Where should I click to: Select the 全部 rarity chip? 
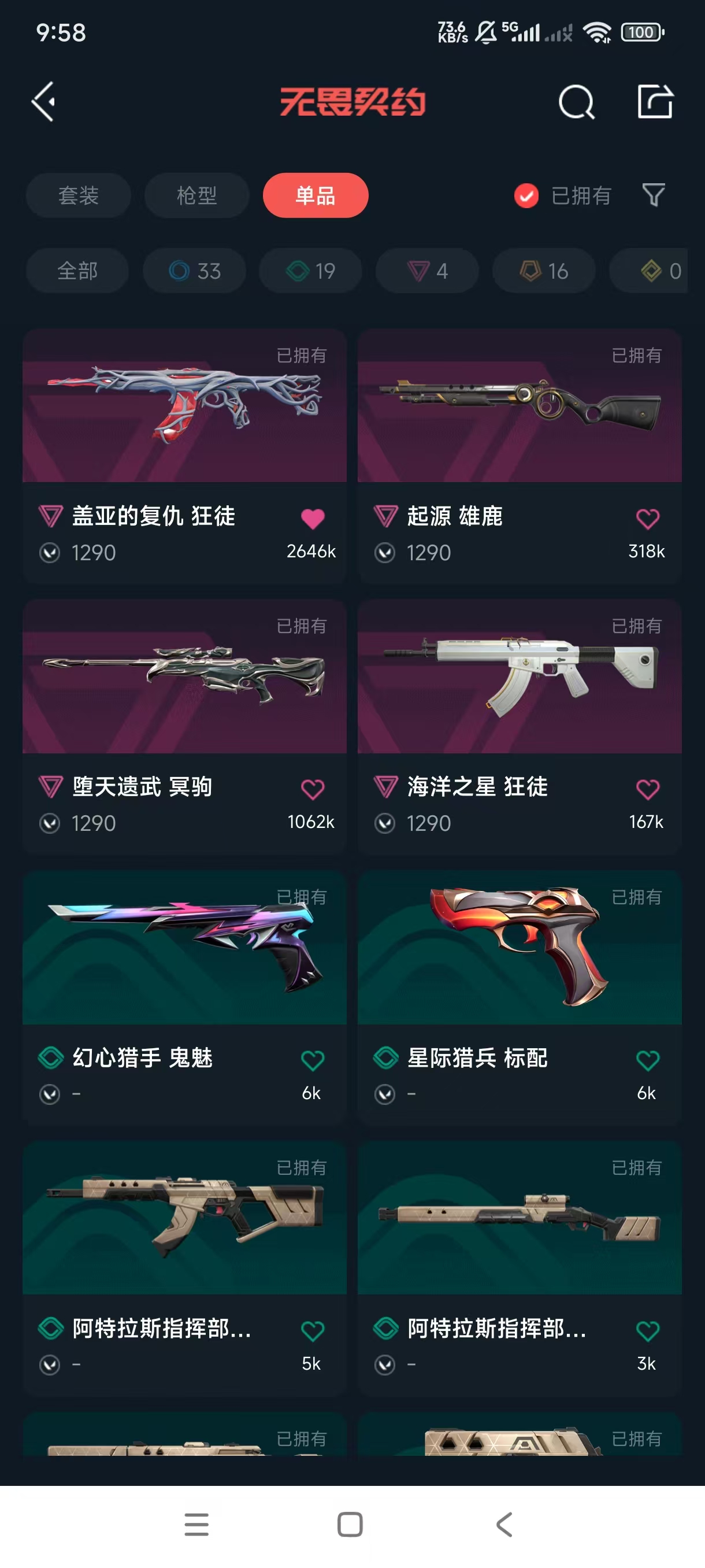click(77, 271)
